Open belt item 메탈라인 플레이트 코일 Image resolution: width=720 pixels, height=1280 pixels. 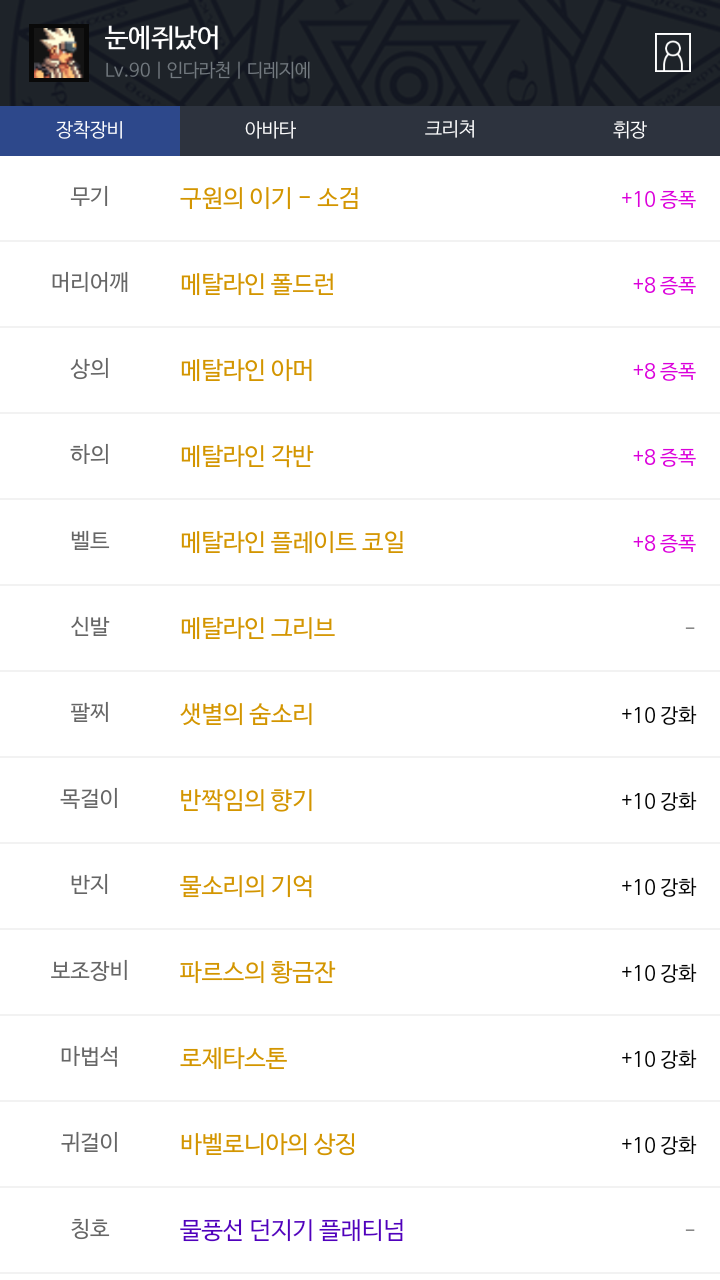[292, 542]
